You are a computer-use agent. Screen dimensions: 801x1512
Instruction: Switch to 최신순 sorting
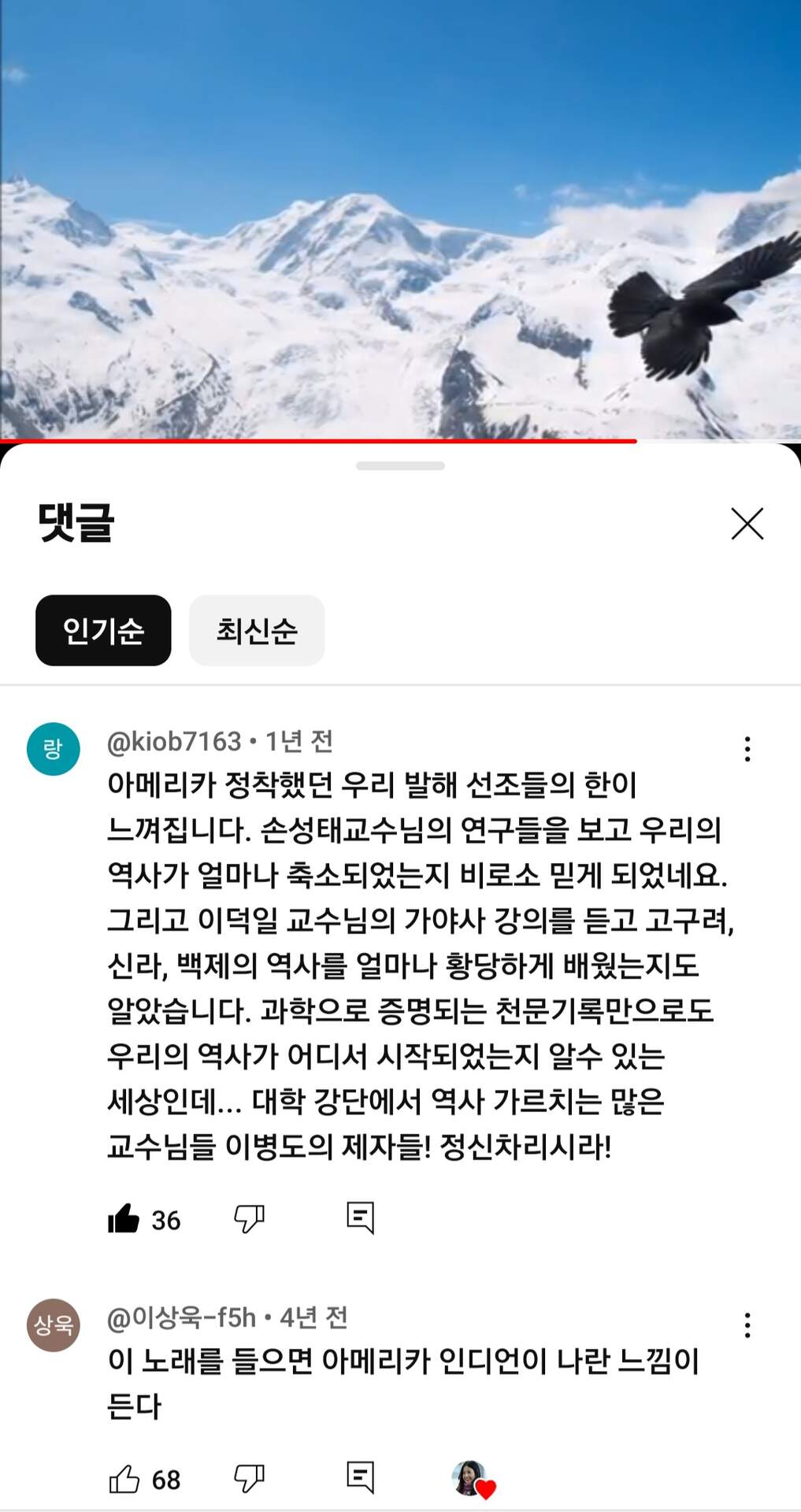click(257, 631)
